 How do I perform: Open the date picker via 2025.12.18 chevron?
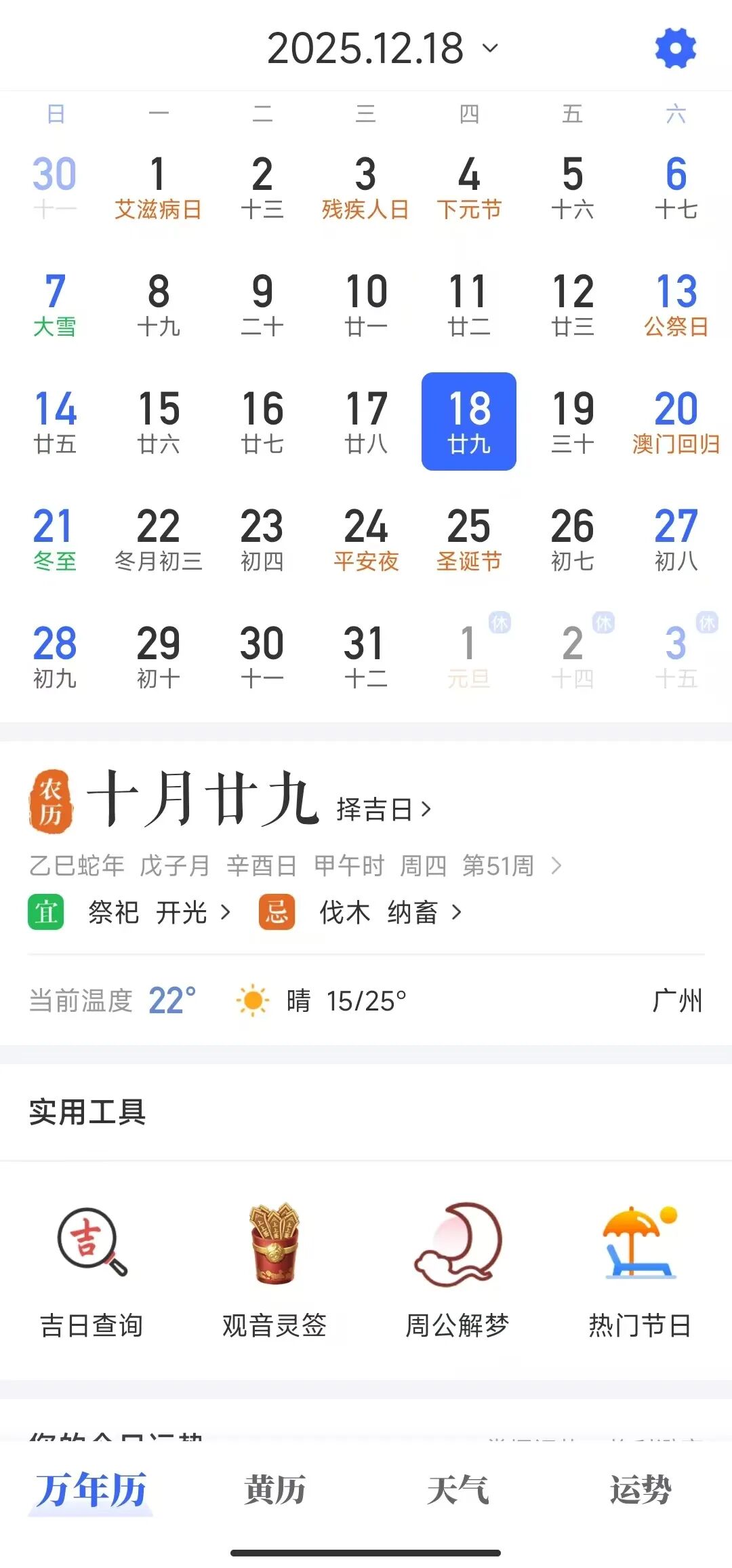490,49
